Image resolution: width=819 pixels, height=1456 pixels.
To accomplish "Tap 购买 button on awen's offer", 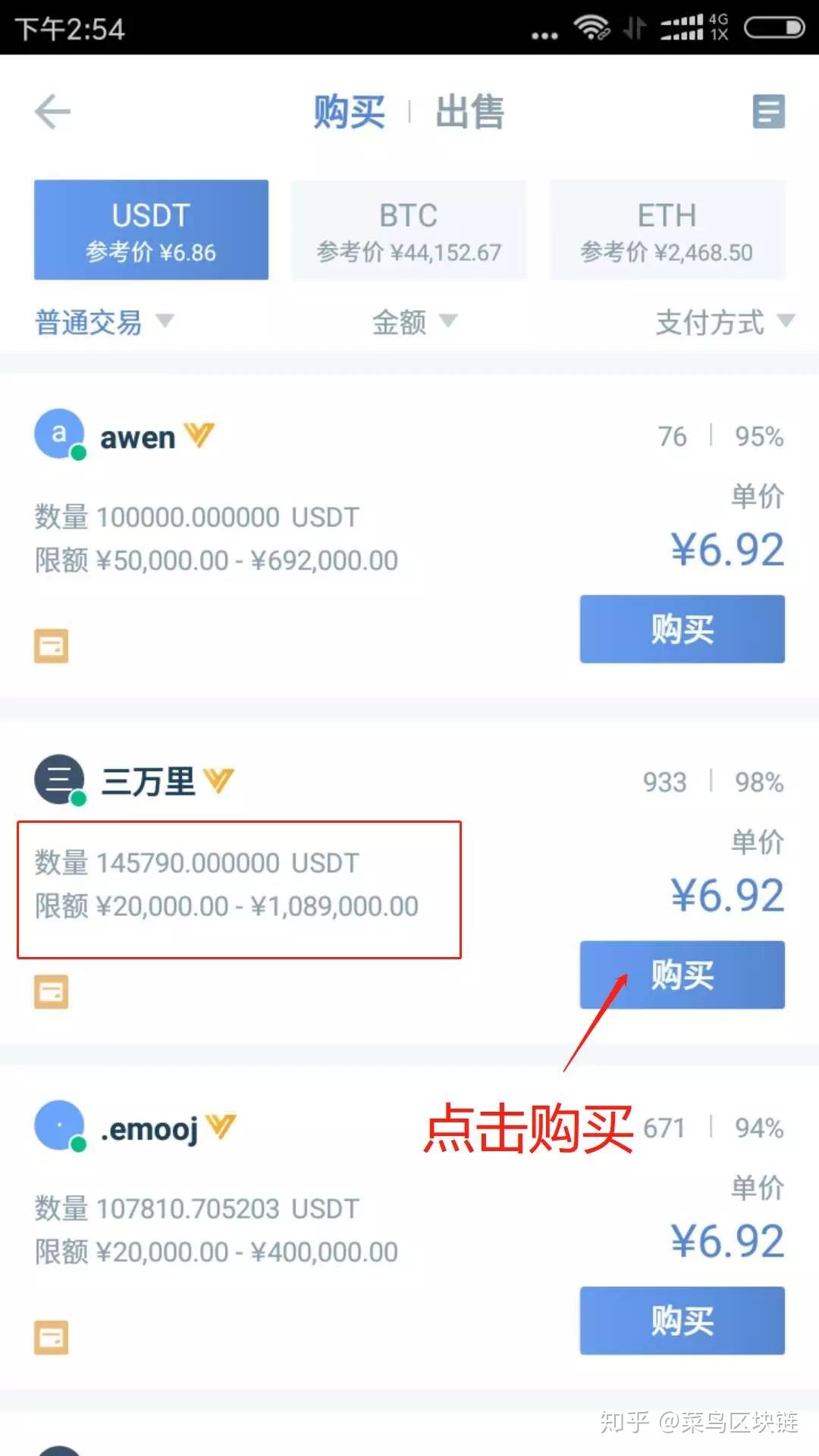I will coord(681,629).
